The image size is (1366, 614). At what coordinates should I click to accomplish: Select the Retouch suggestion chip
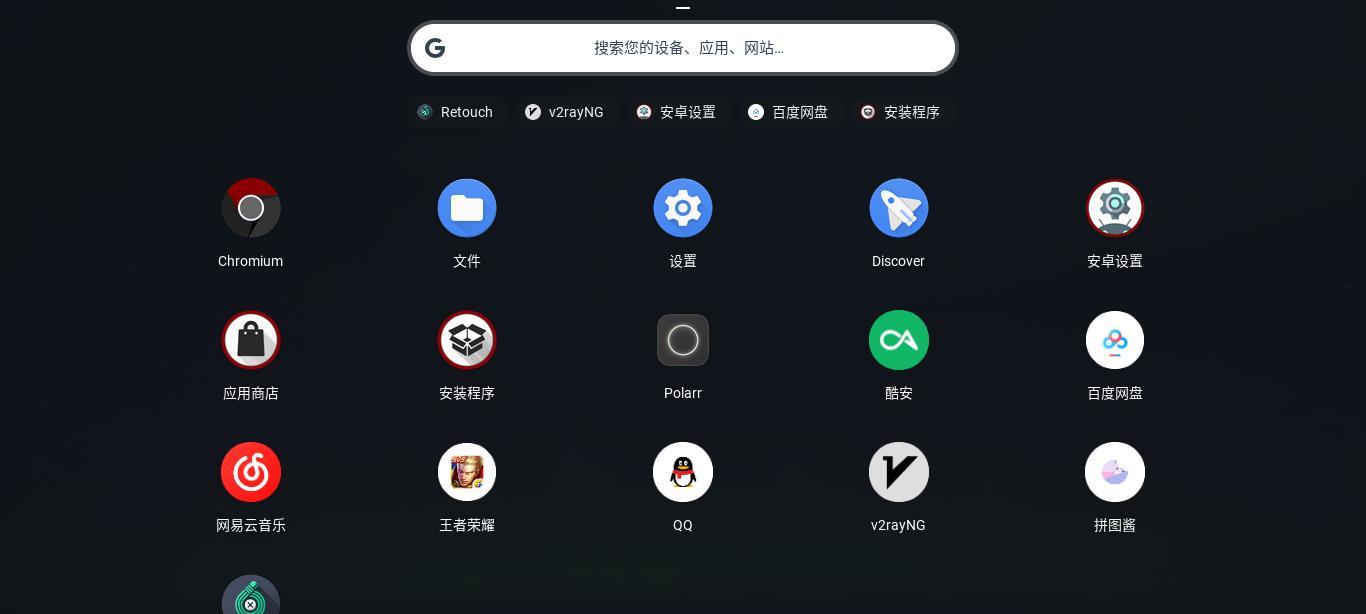point(455,112)
